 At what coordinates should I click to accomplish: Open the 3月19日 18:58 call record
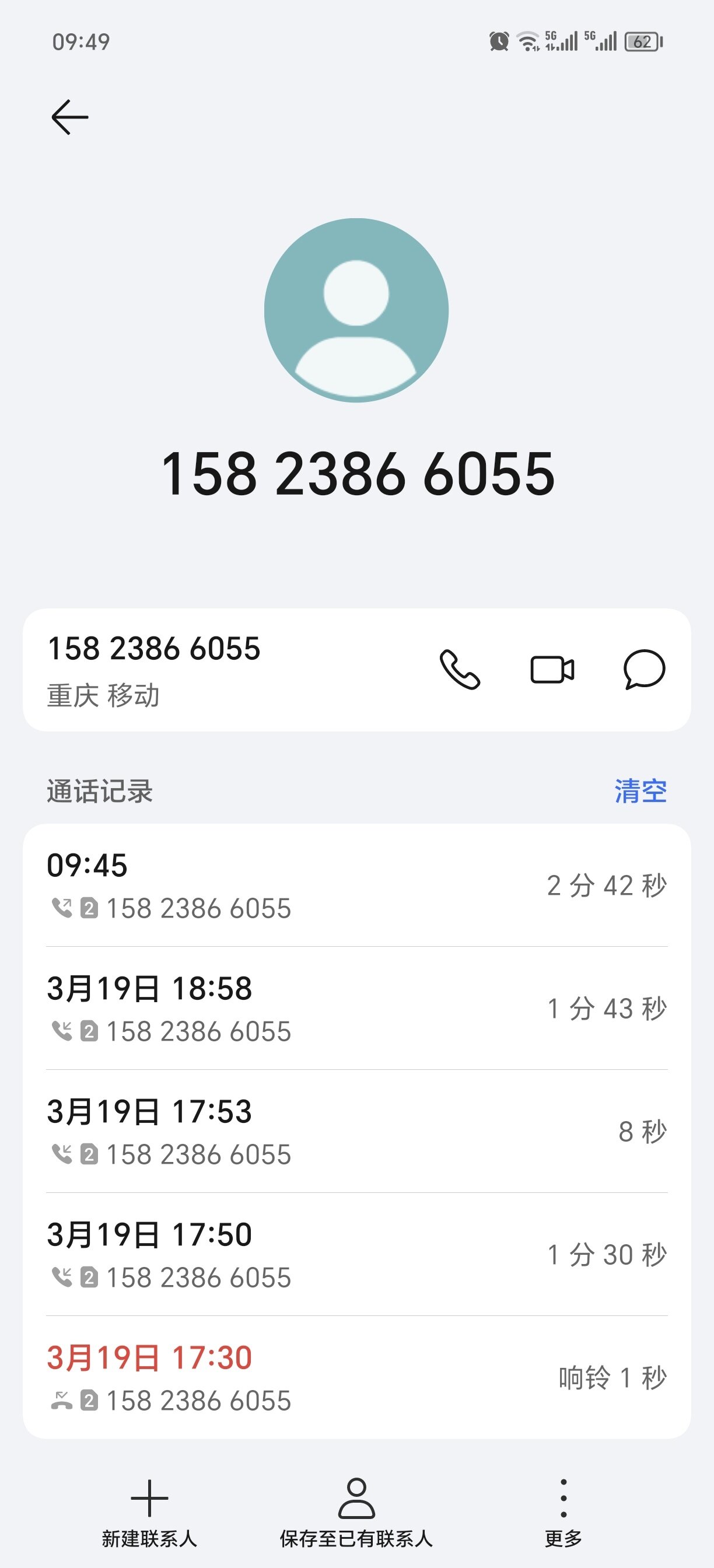[x=356, y=1009]
